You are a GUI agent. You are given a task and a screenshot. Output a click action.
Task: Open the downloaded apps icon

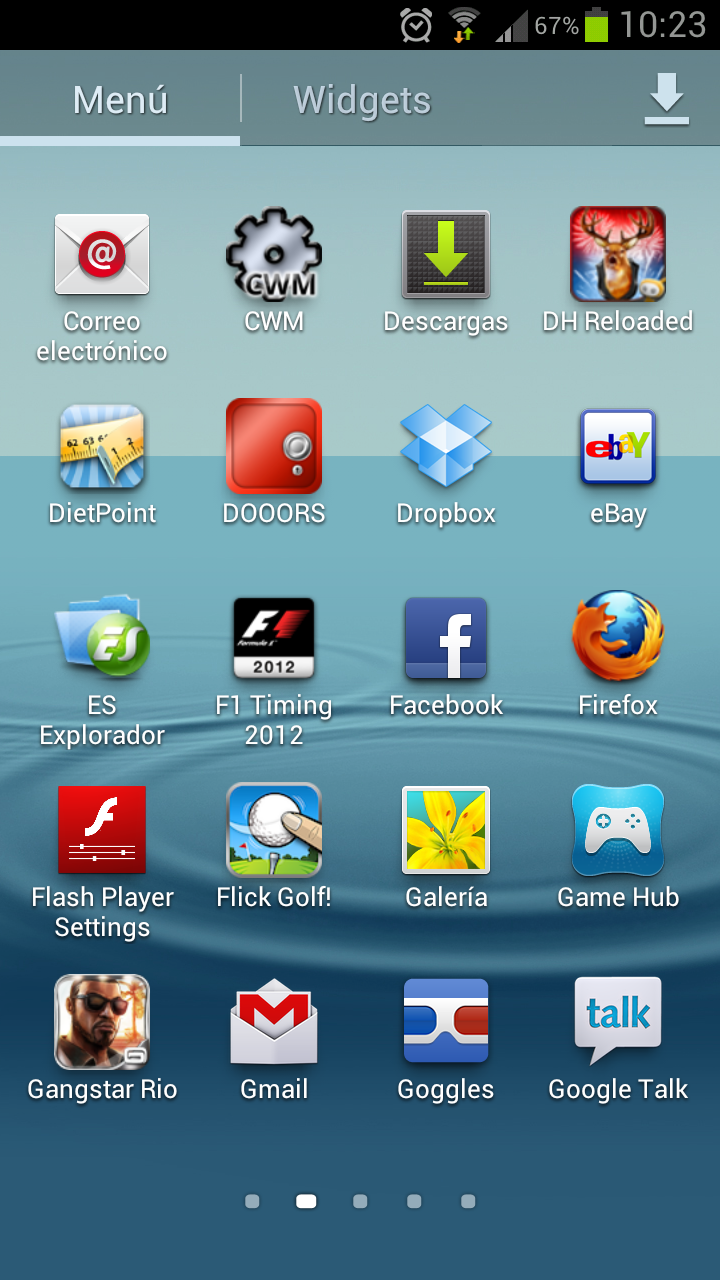click(666, 100)
